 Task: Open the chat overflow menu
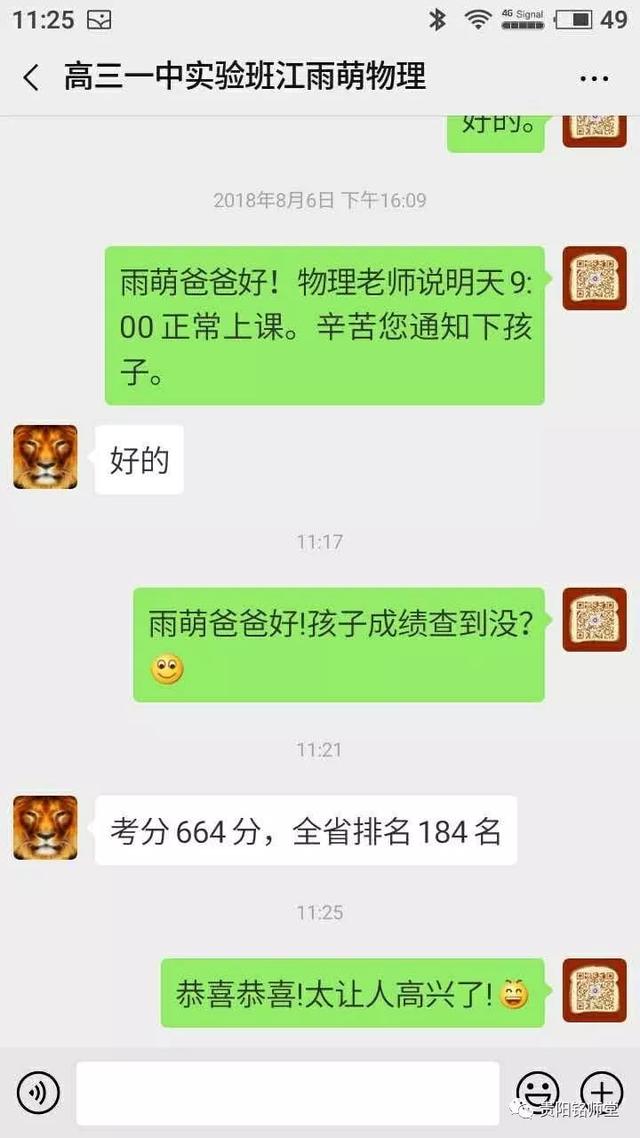pos(594,78)
